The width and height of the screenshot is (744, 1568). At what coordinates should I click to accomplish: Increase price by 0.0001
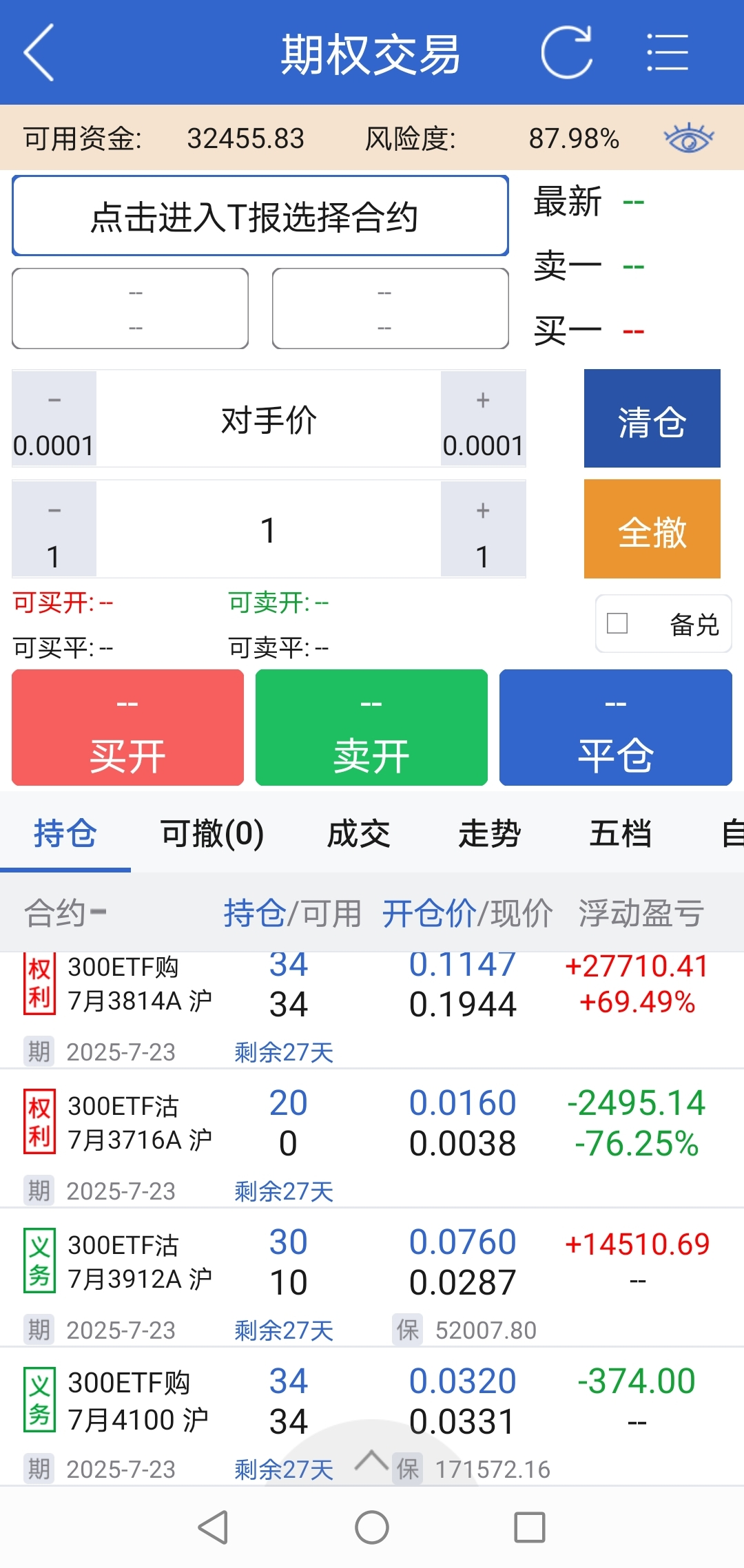[483, 419]
